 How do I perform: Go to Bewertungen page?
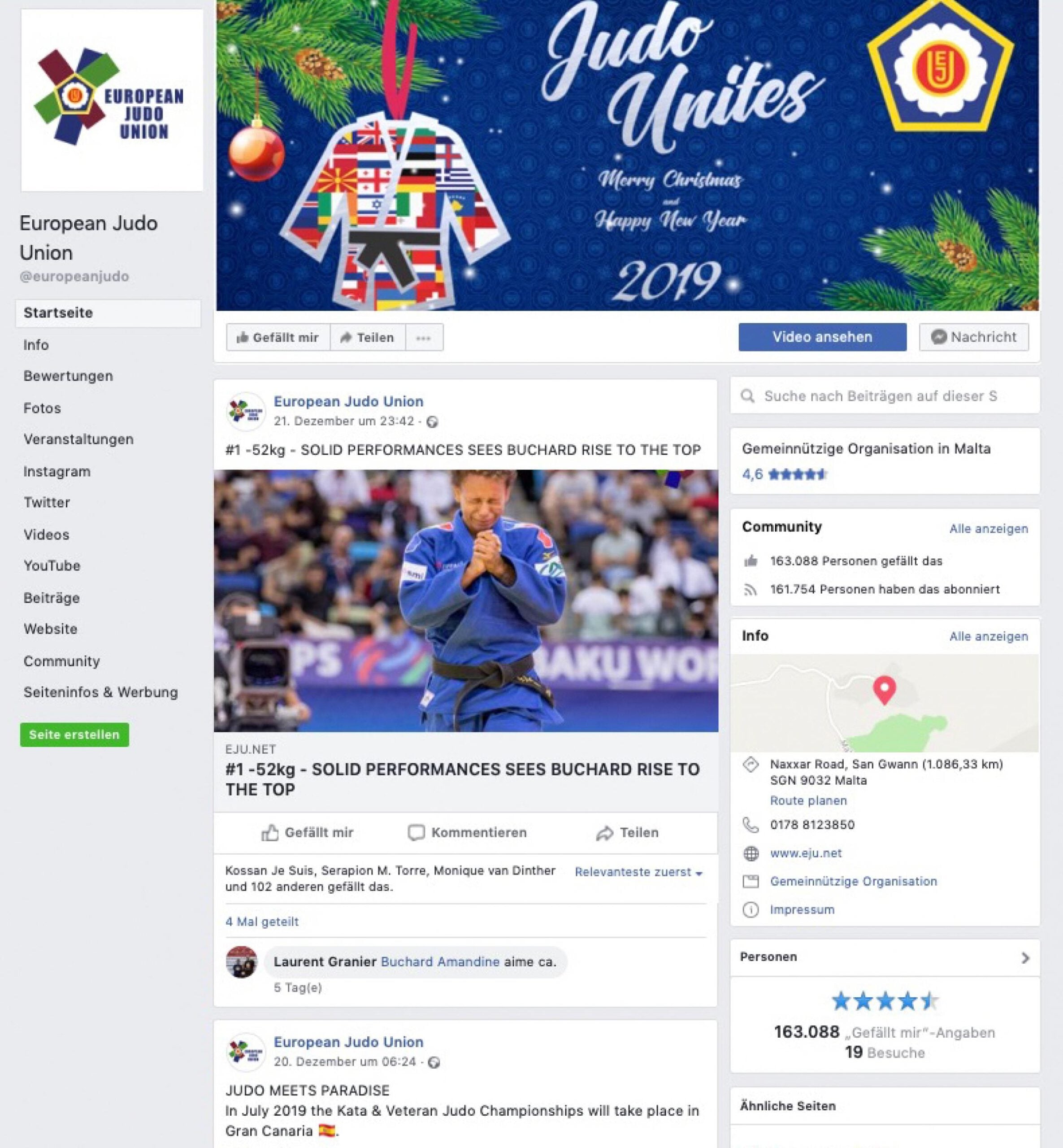click(68, 376)
